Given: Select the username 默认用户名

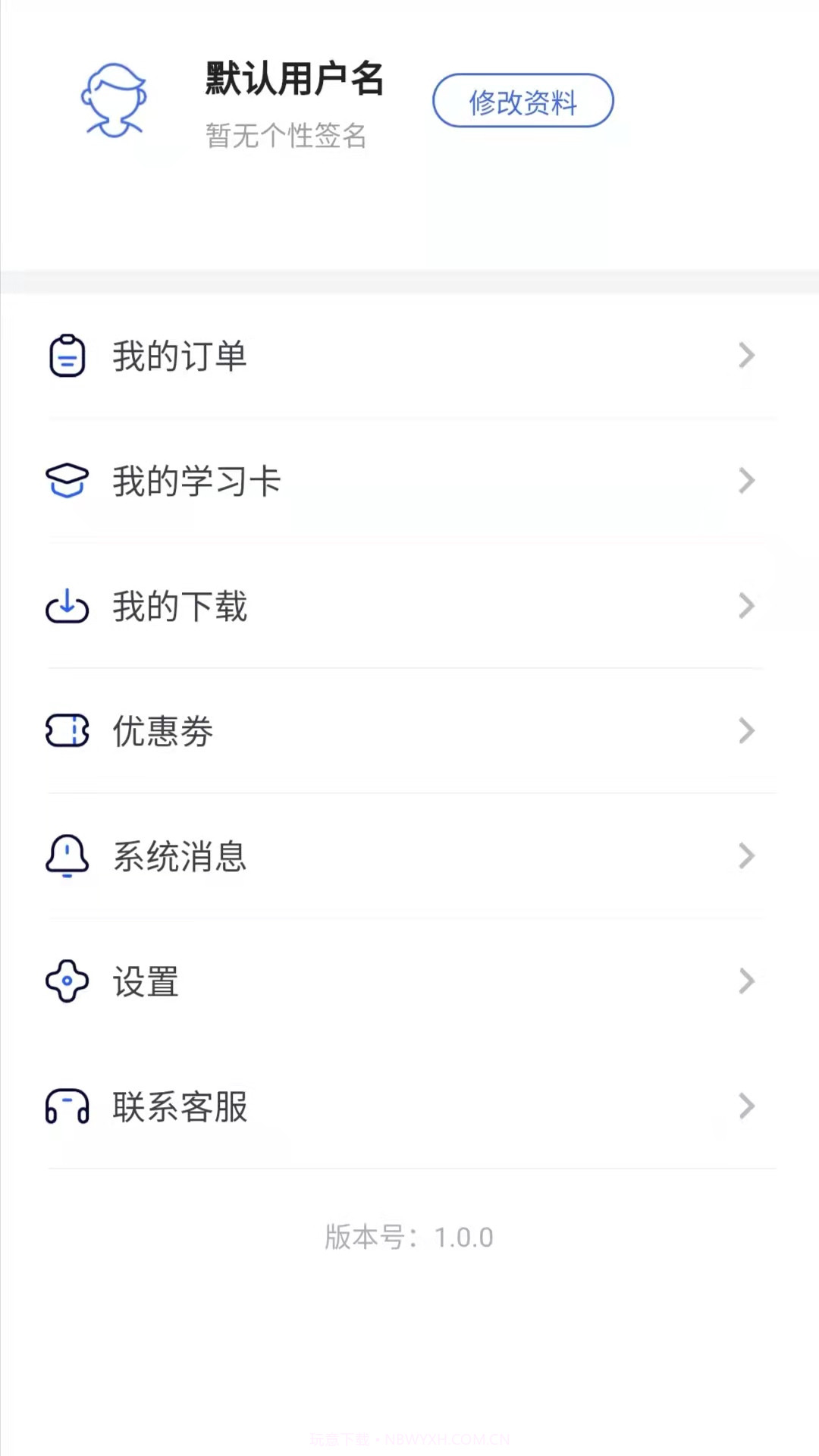Looking at the screenshot, I should [293, 80].
